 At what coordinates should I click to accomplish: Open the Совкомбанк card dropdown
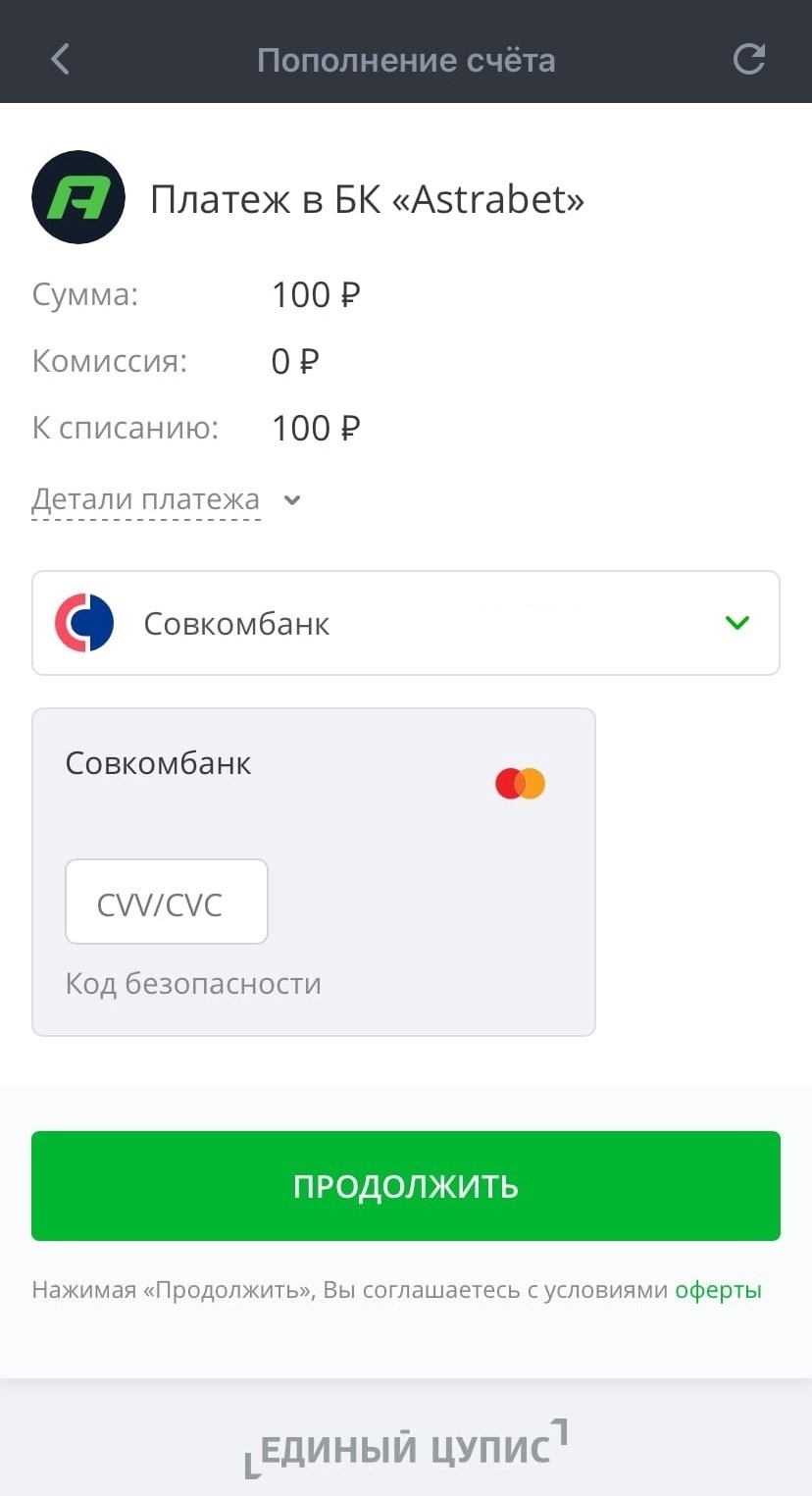(x=406, y=623)
